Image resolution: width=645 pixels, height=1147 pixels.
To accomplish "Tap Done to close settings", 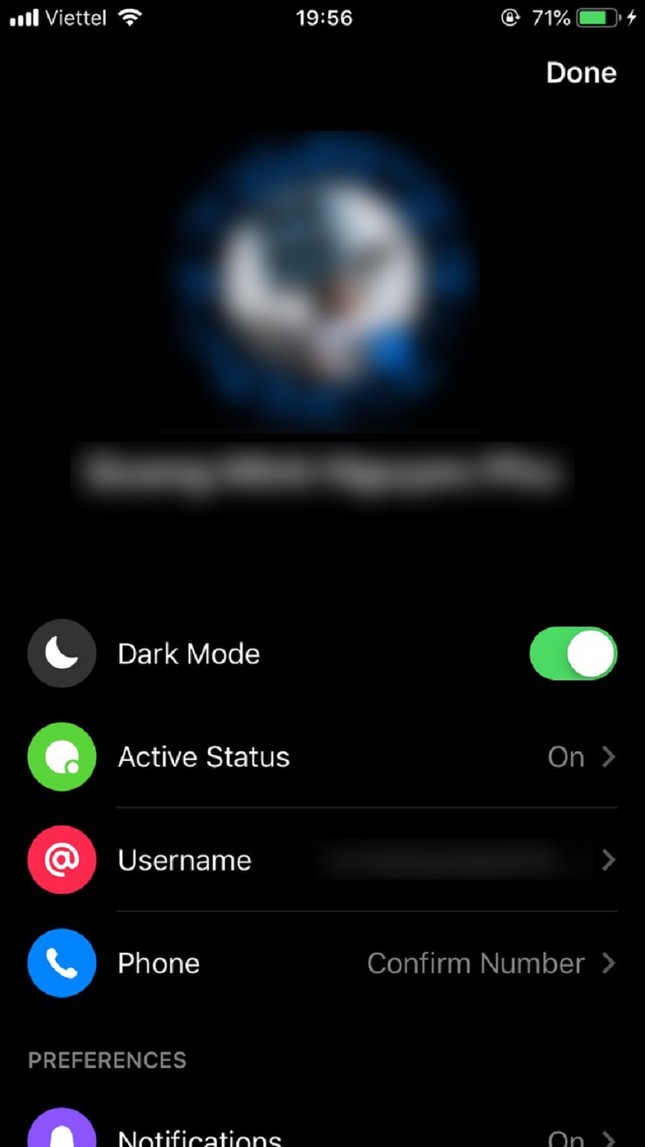I will pyautogui.click(x=580, y=73).
